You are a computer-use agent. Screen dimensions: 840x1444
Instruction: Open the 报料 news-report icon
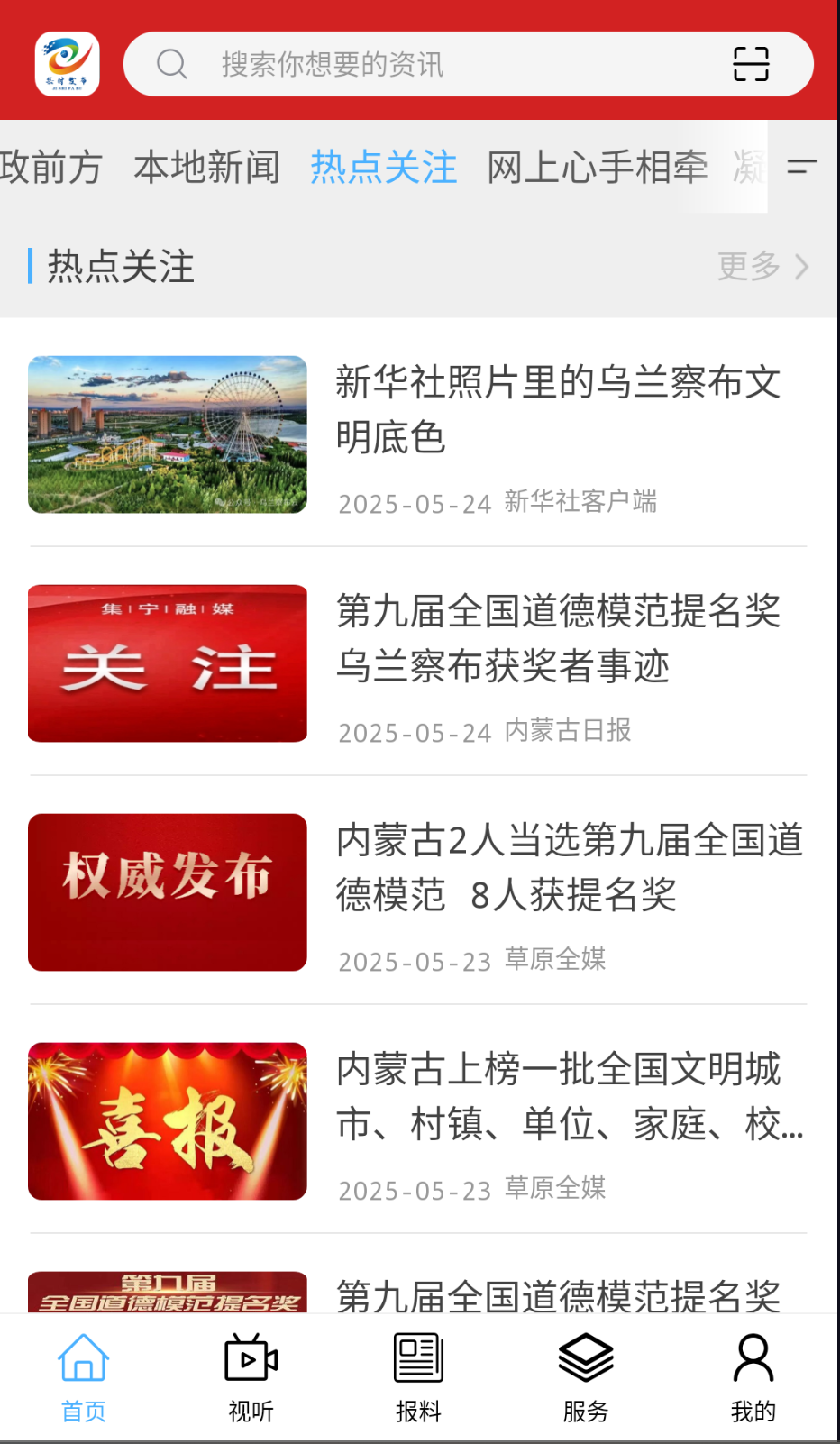pyautogui.click(x=416, y=1357)
